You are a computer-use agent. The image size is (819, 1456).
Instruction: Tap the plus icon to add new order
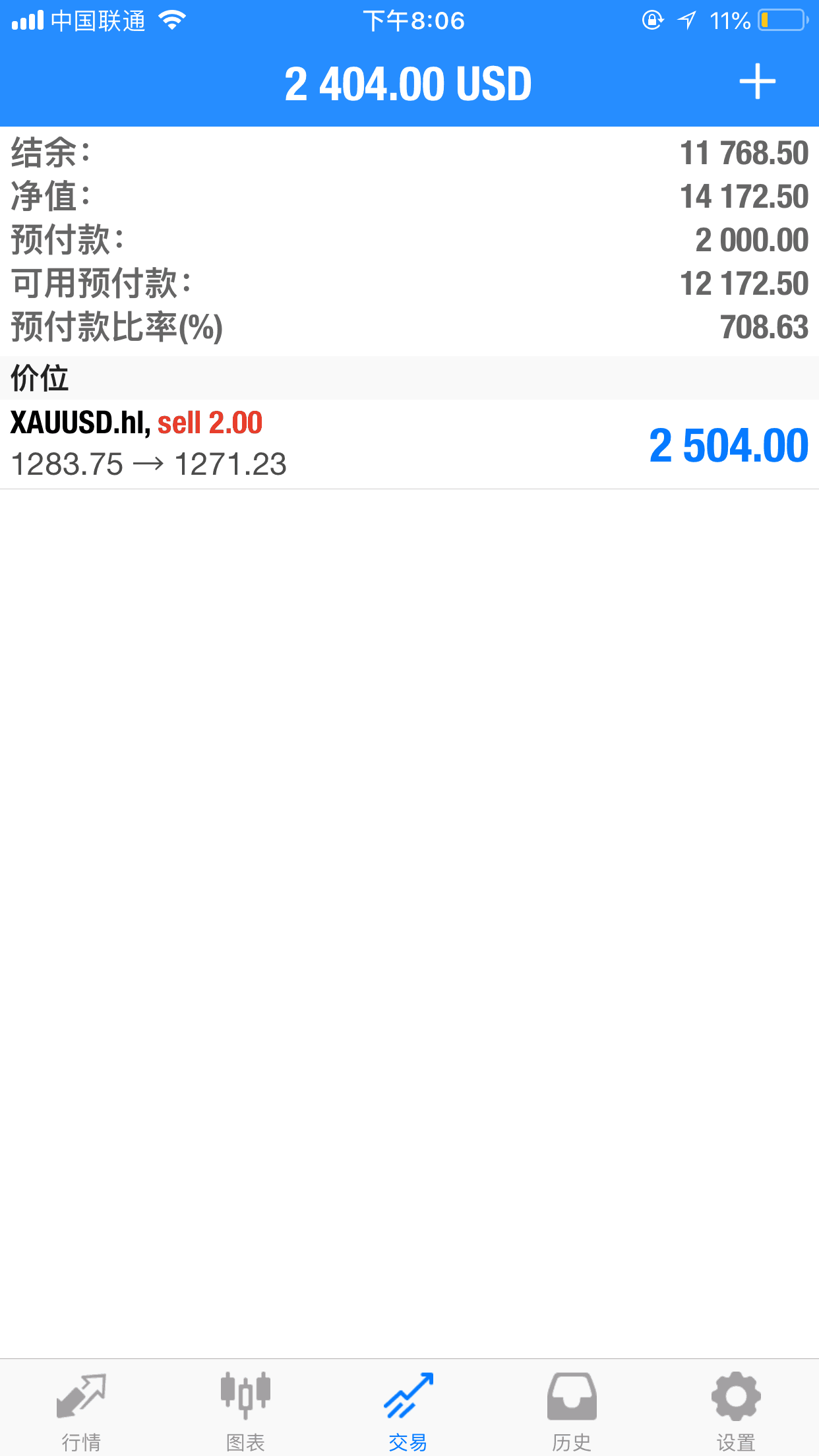[757, 82]
